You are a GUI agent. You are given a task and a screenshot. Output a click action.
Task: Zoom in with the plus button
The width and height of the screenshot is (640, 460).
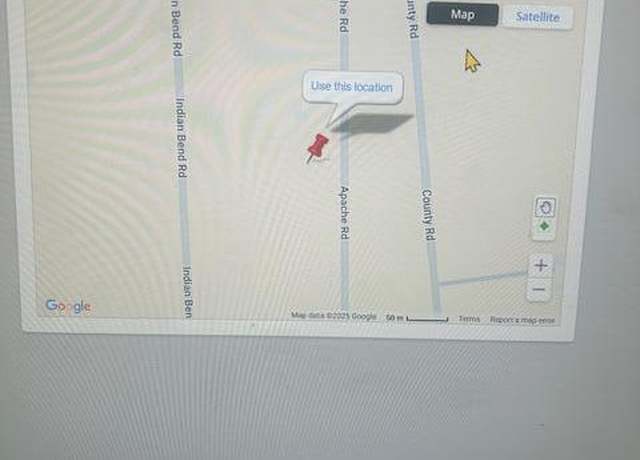(540, 265)
